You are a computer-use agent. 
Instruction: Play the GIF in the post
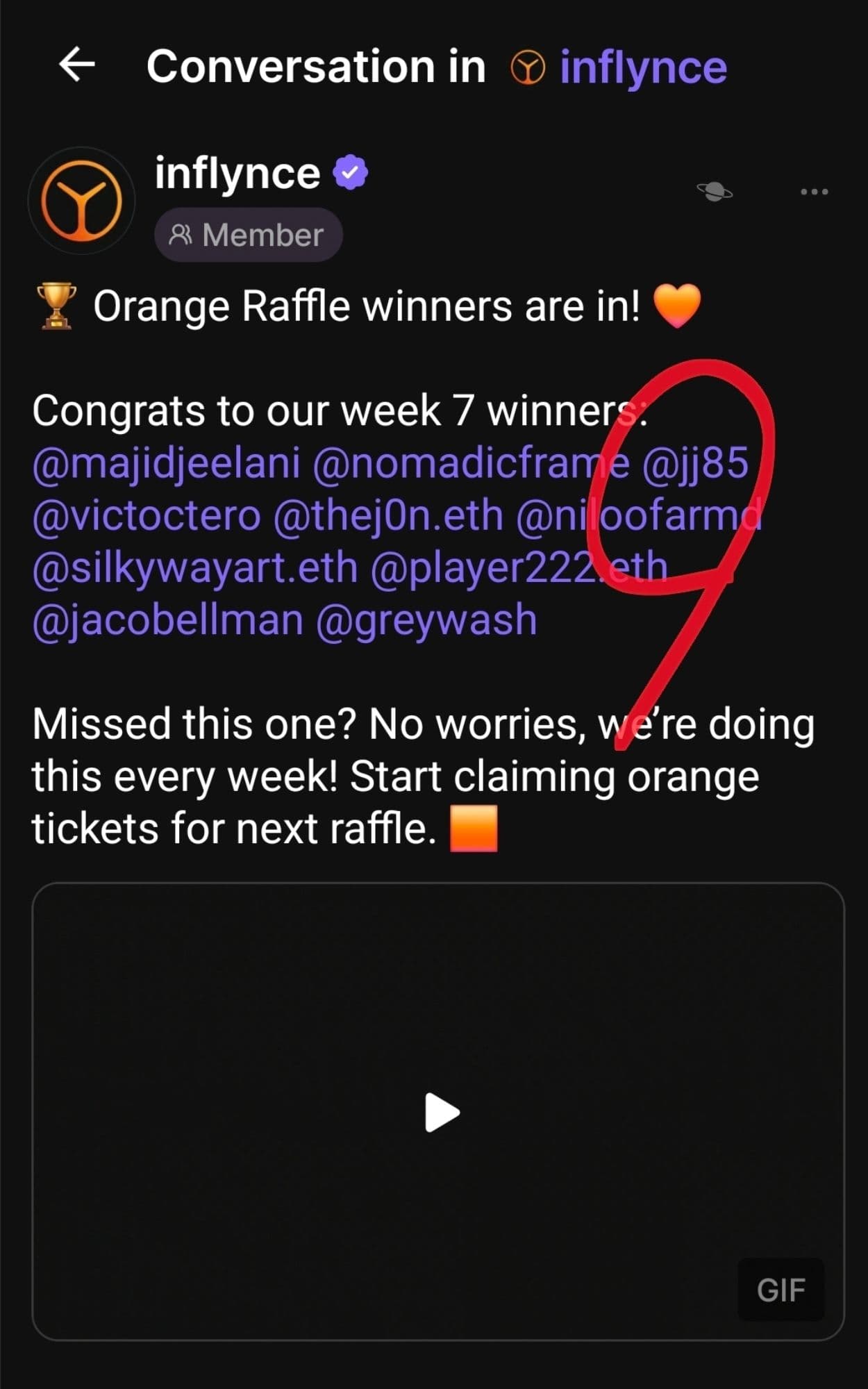pos(442,1113)
